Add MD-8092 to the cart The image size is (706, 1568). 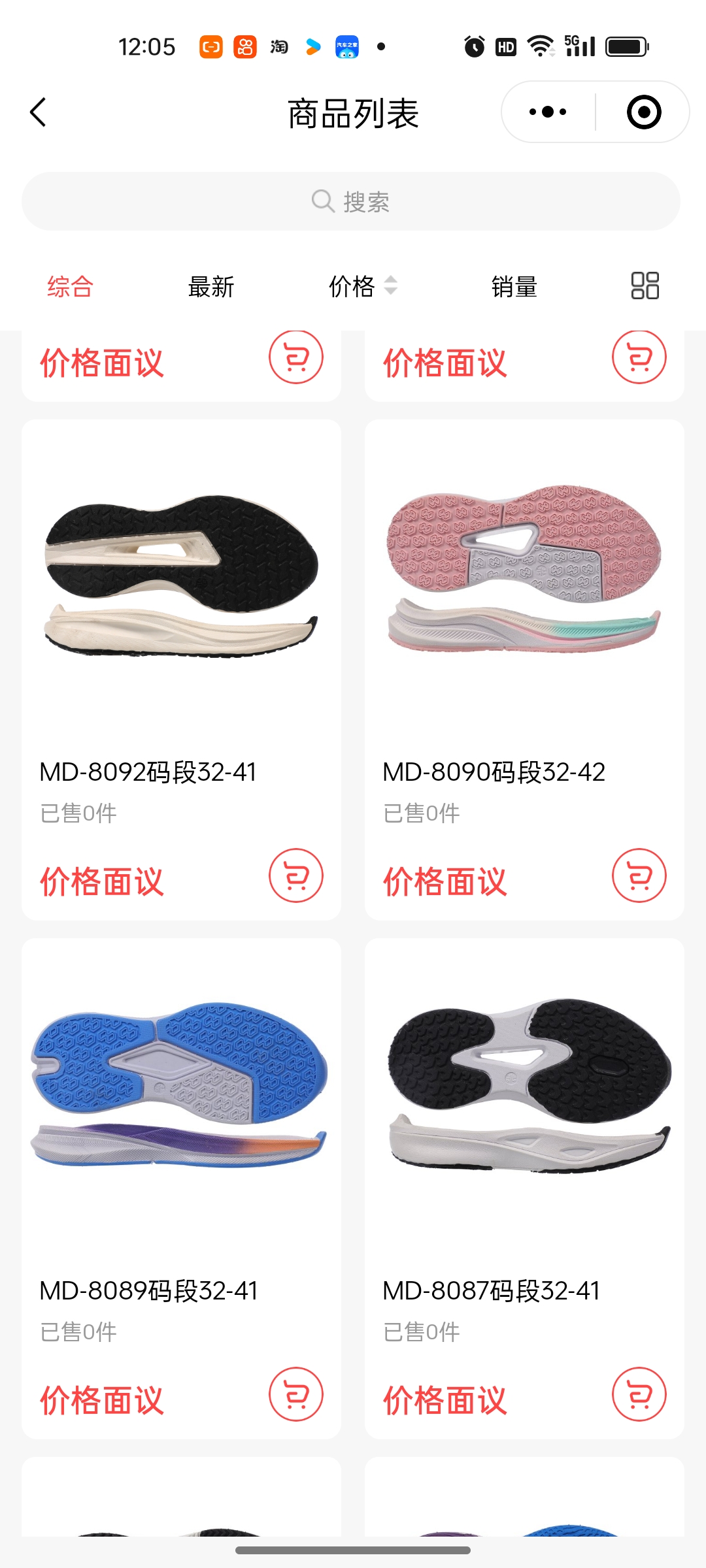tap(296, 875)
